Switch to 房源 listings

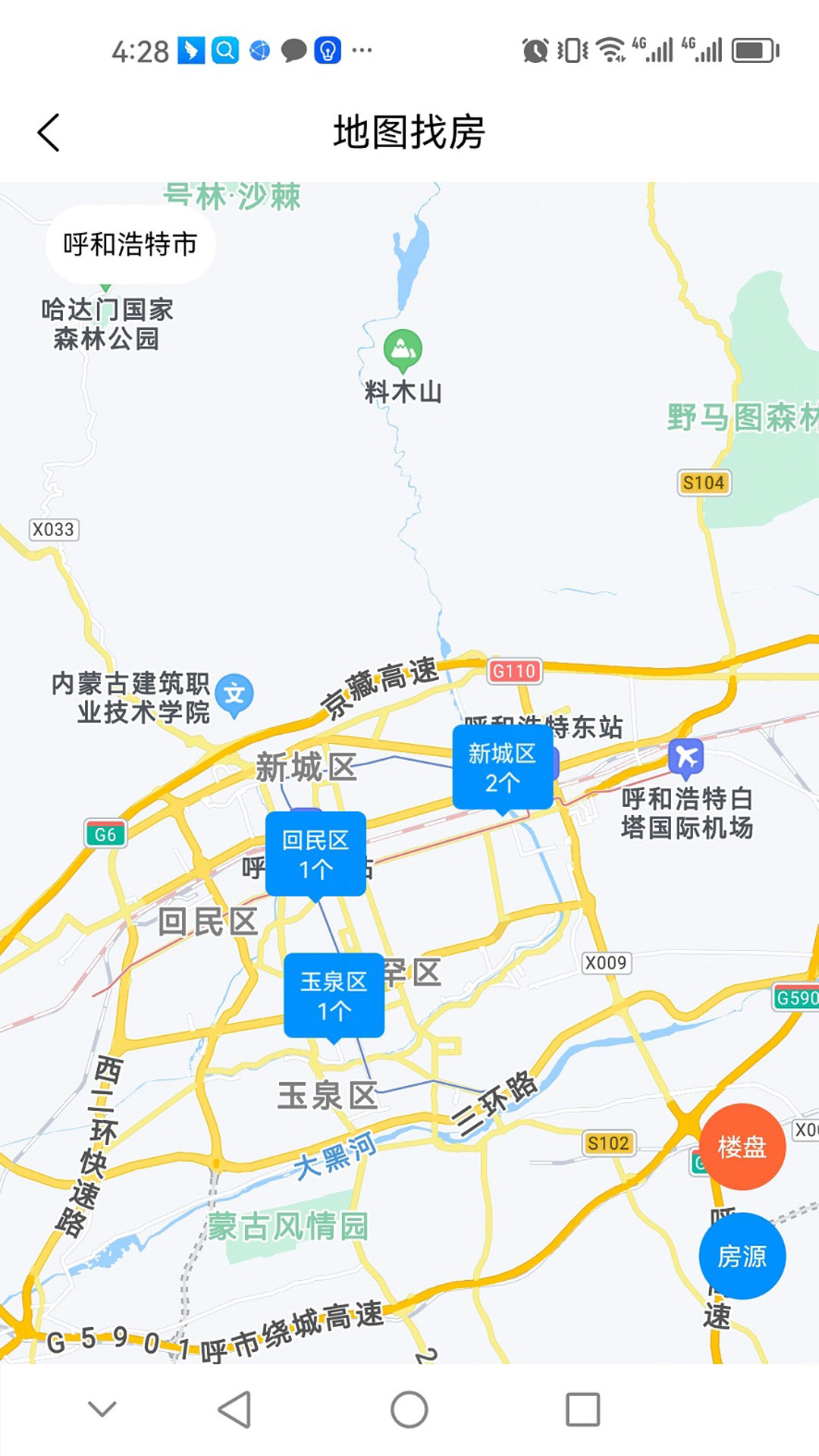742,1256
